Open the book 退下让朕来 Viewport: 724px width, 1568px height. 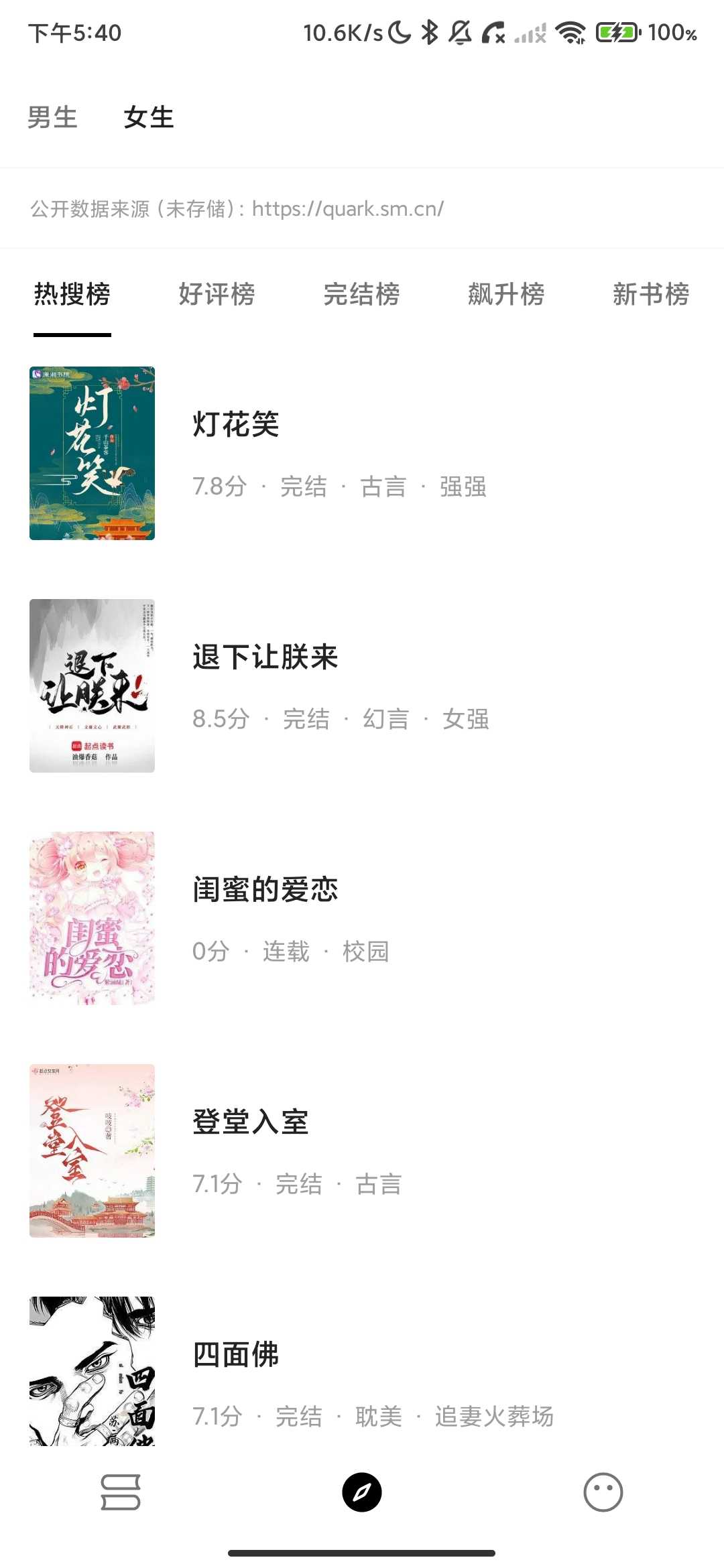pyautogui.click(x=362, y=685)
